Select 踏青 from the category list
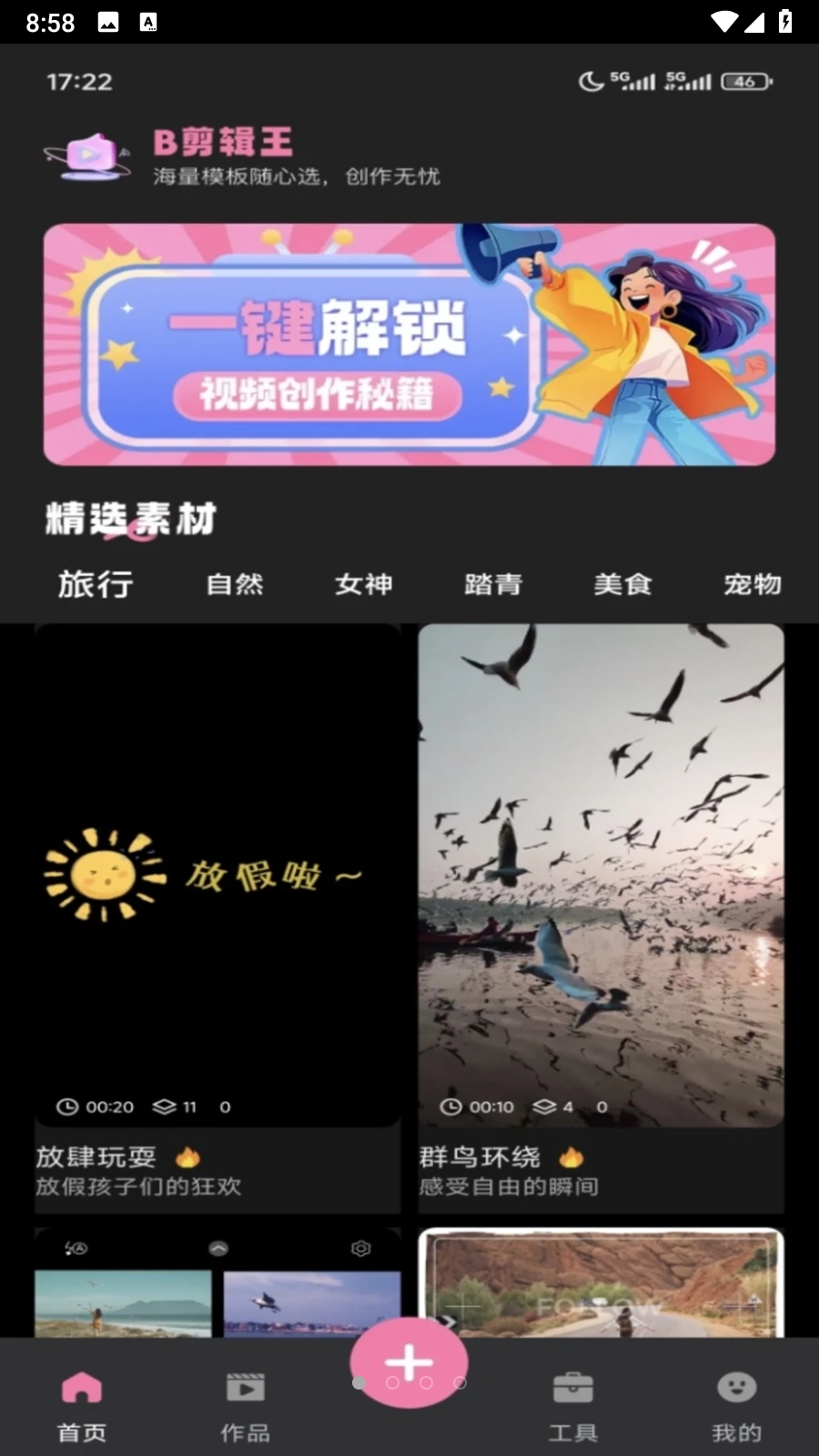 click(492, 585)
